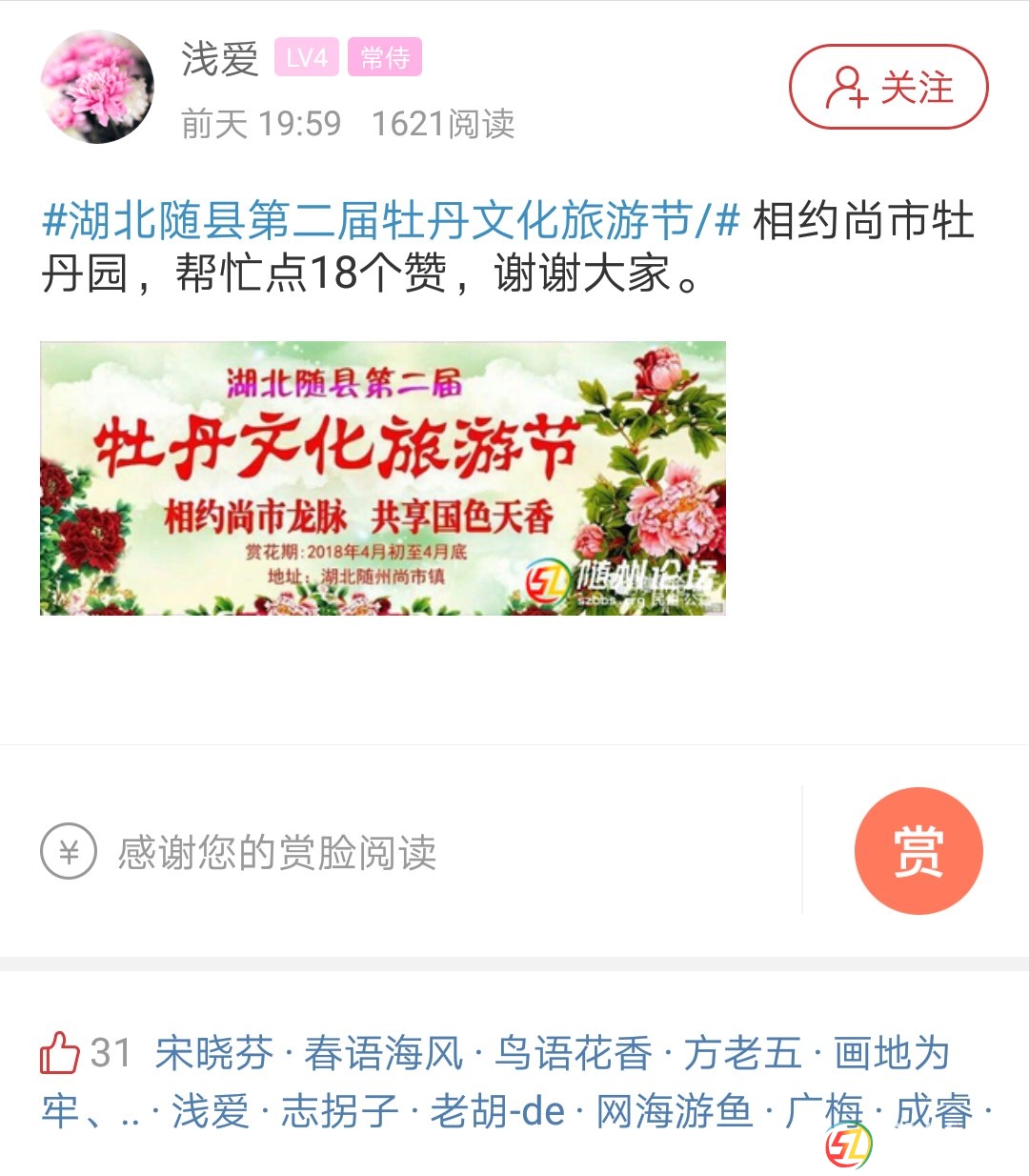Open 浅爱's username at post header
The height and width of the screenshot is (1176, 1029).
pyautogui.click(x=220, y=59)
